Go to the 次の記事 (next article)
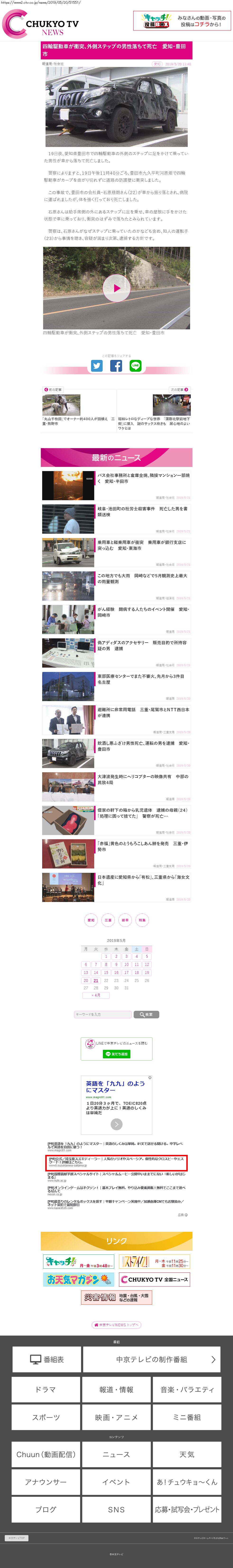233x1568 pixels. (179, 389)
